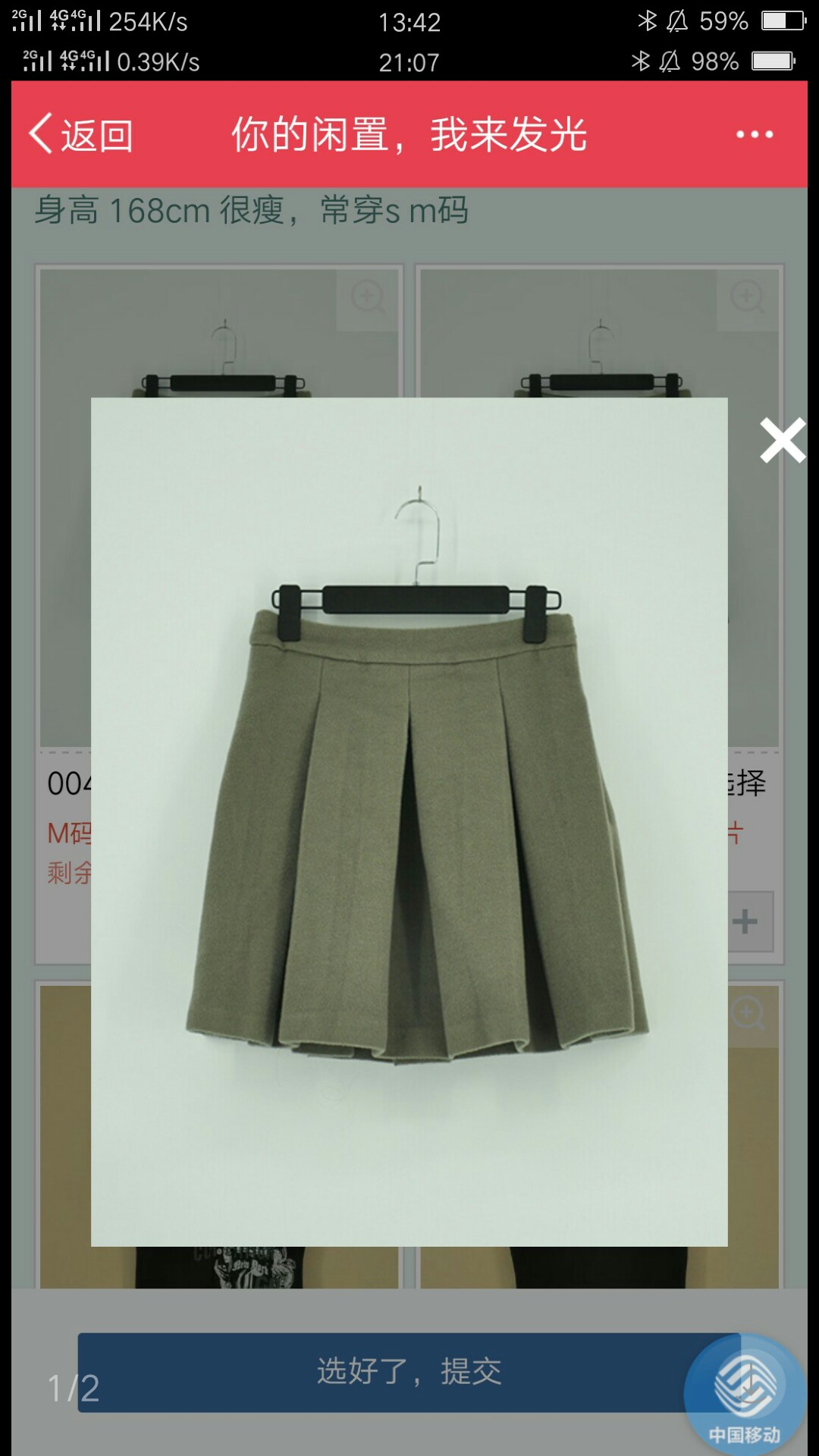The height and width of the screenshot is (1456, 819).
Task: Submit selection with 选好了，提交 button
Action: [x=409, y=1372]
